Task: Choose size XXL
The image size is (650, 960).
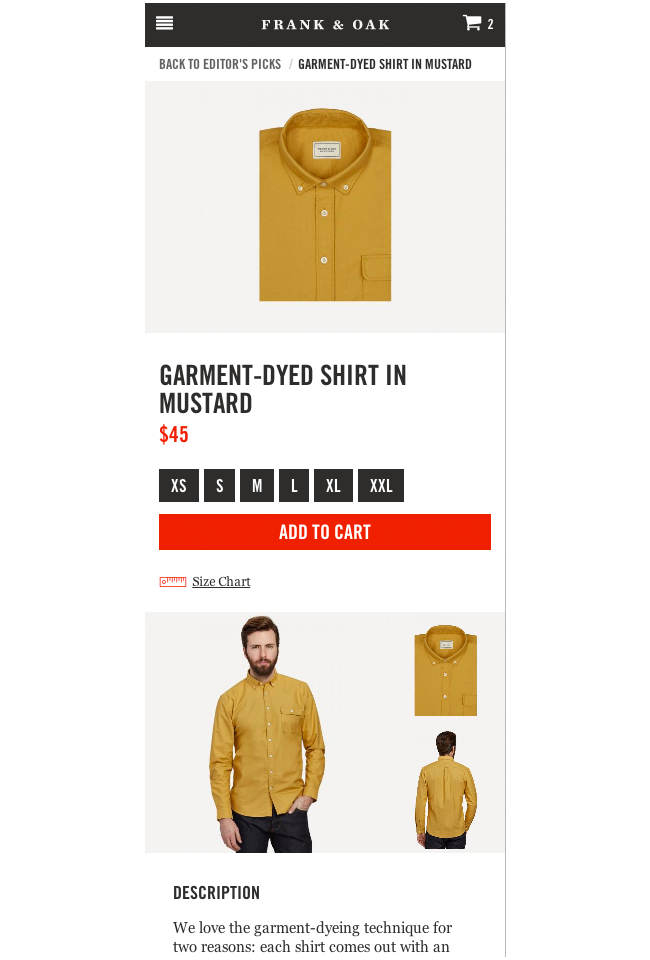Action: point(381,486)
